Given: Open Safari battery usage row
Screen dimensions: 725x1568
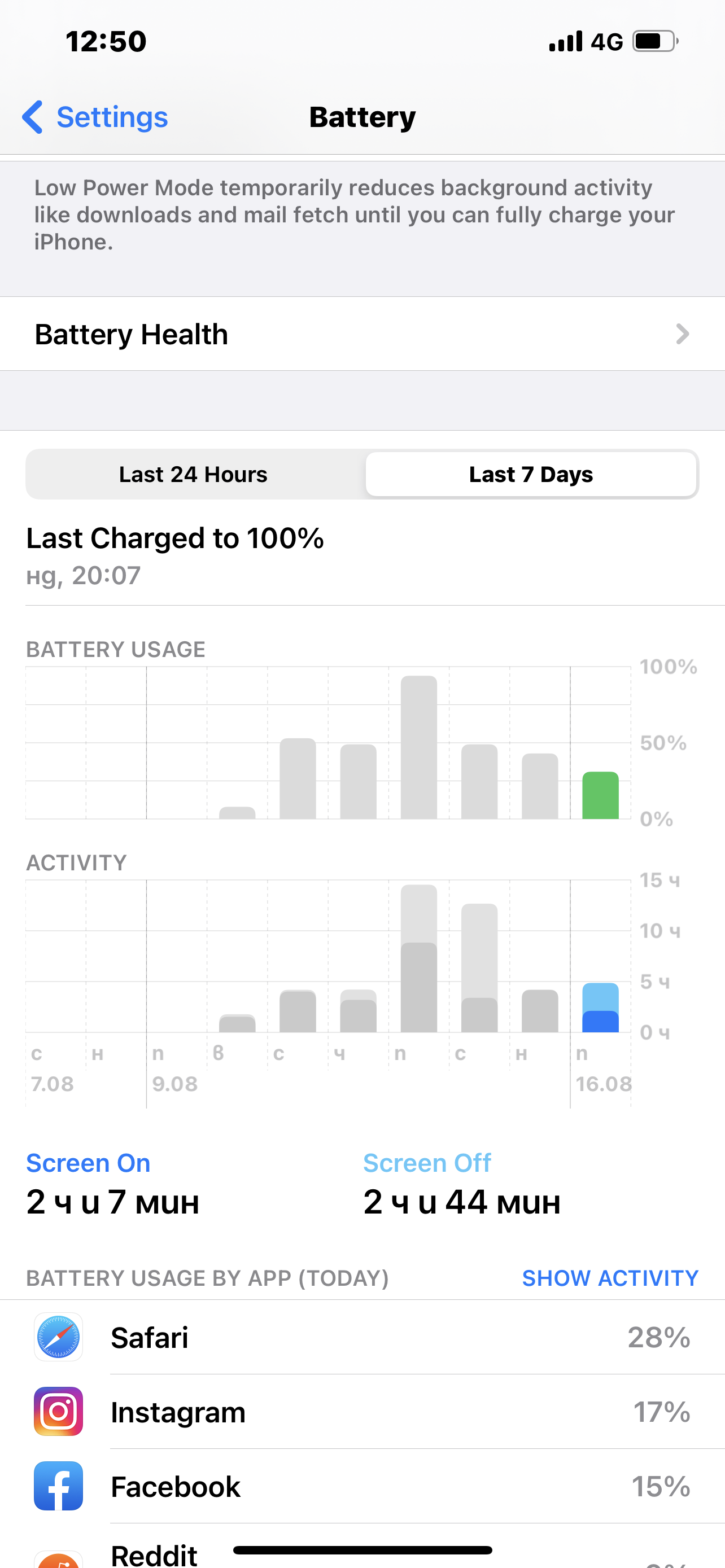Looking at the screenshot, I should click(x=362, y=1337).
